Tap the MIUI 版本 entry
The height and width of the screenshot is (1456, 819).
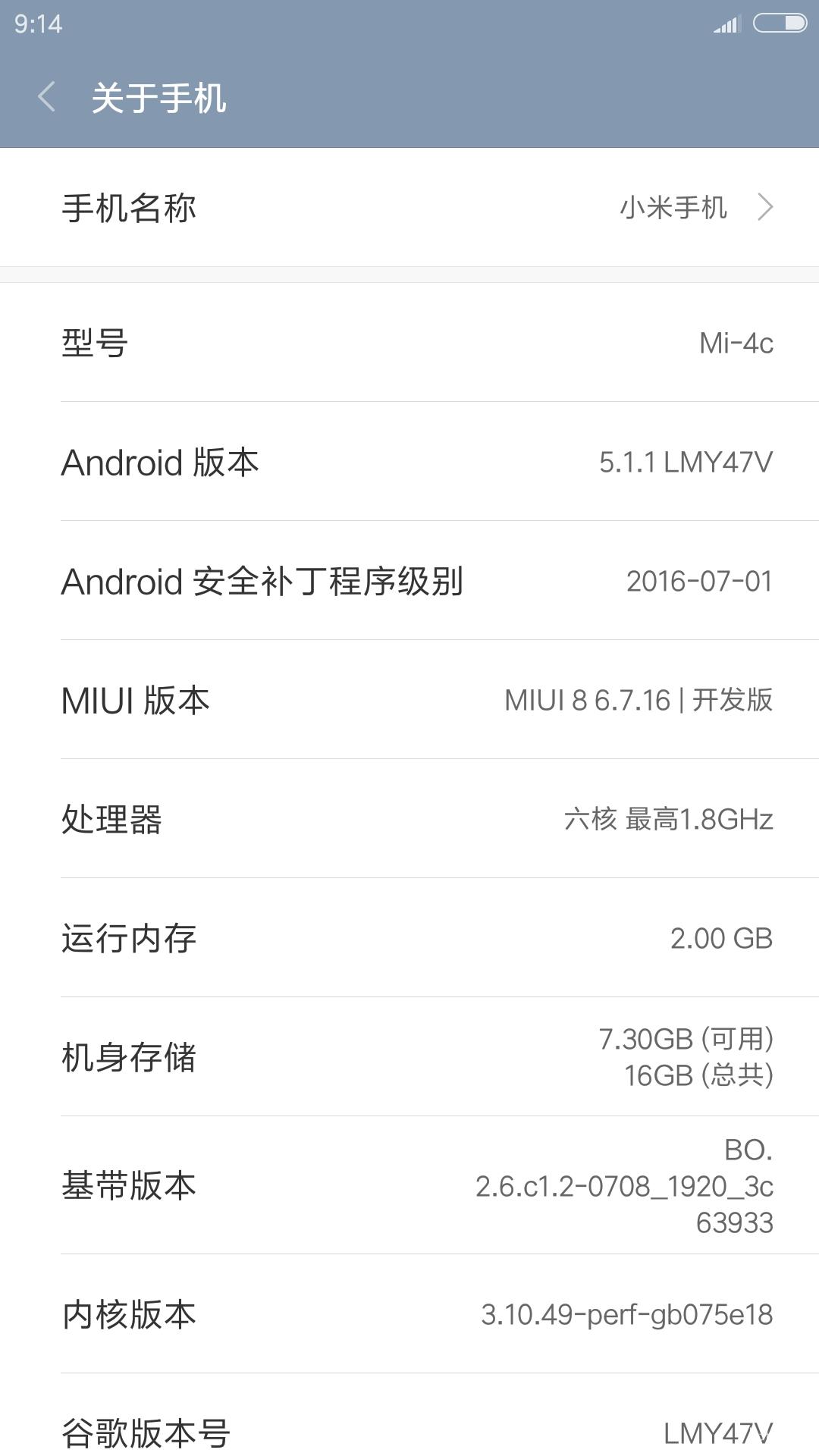click(x=409, y=701)
